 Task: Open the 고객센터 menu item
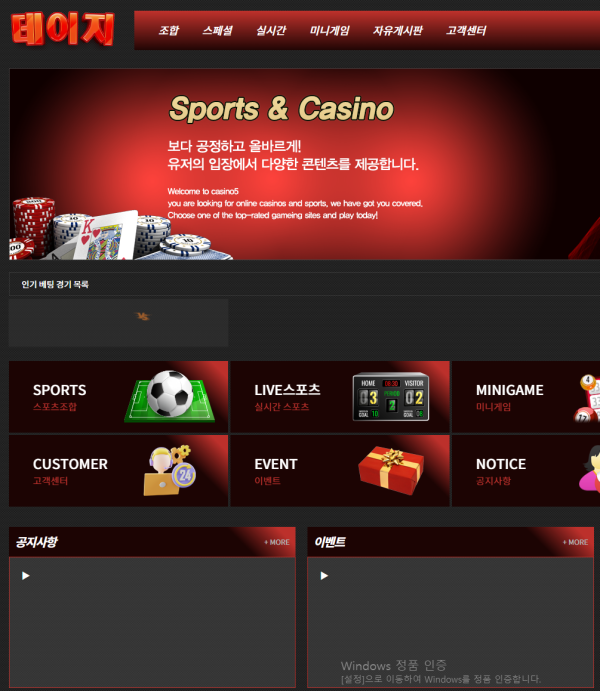coord(466,31)
